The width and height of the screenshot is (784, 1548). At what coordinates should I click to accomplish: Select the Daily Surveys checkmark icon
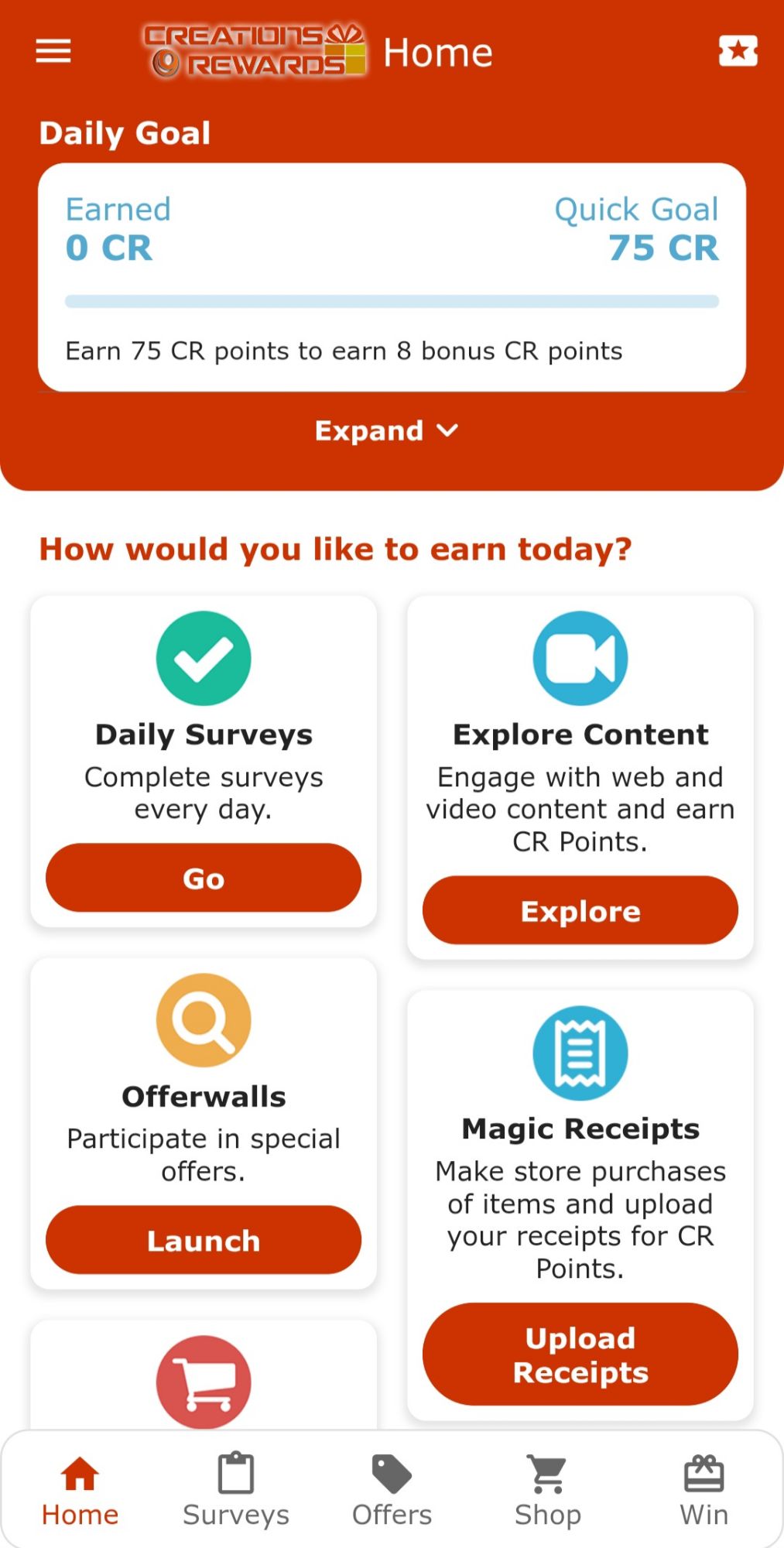point(203,658)
